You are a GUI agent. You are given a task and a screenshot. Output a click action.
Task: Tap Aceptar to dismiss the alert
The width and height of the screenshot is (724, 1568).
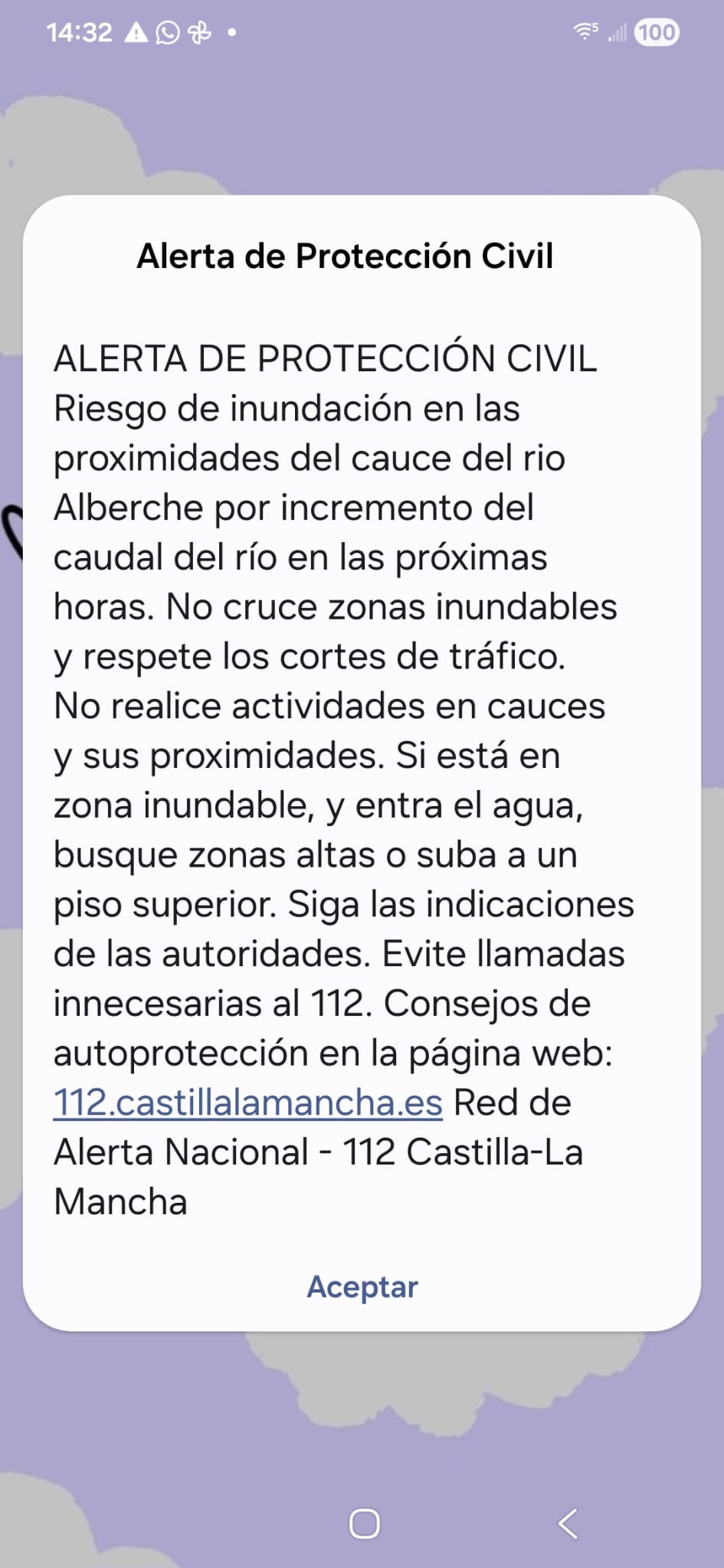coord(362,1287)
